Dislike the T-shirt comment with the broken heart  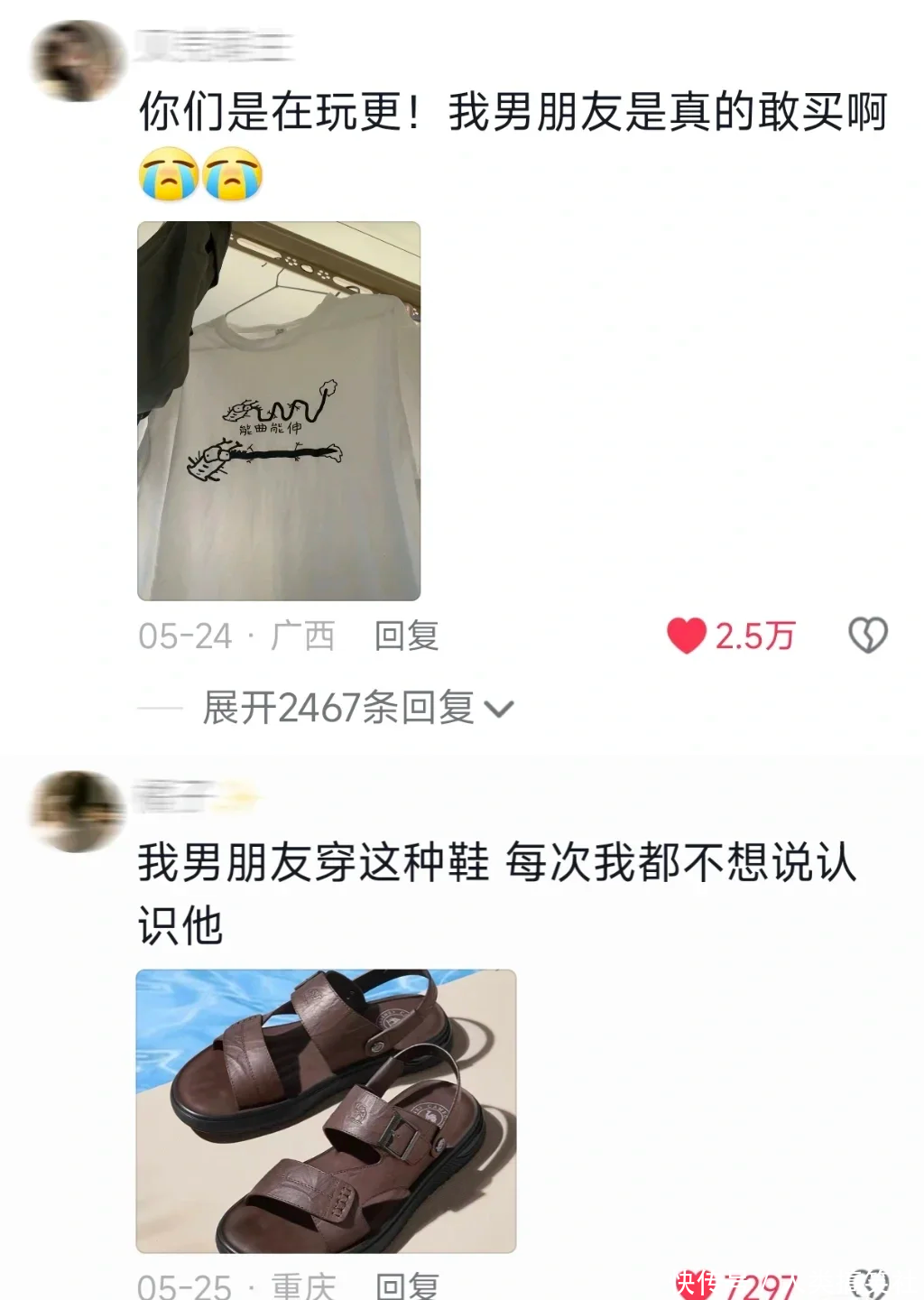868,636
